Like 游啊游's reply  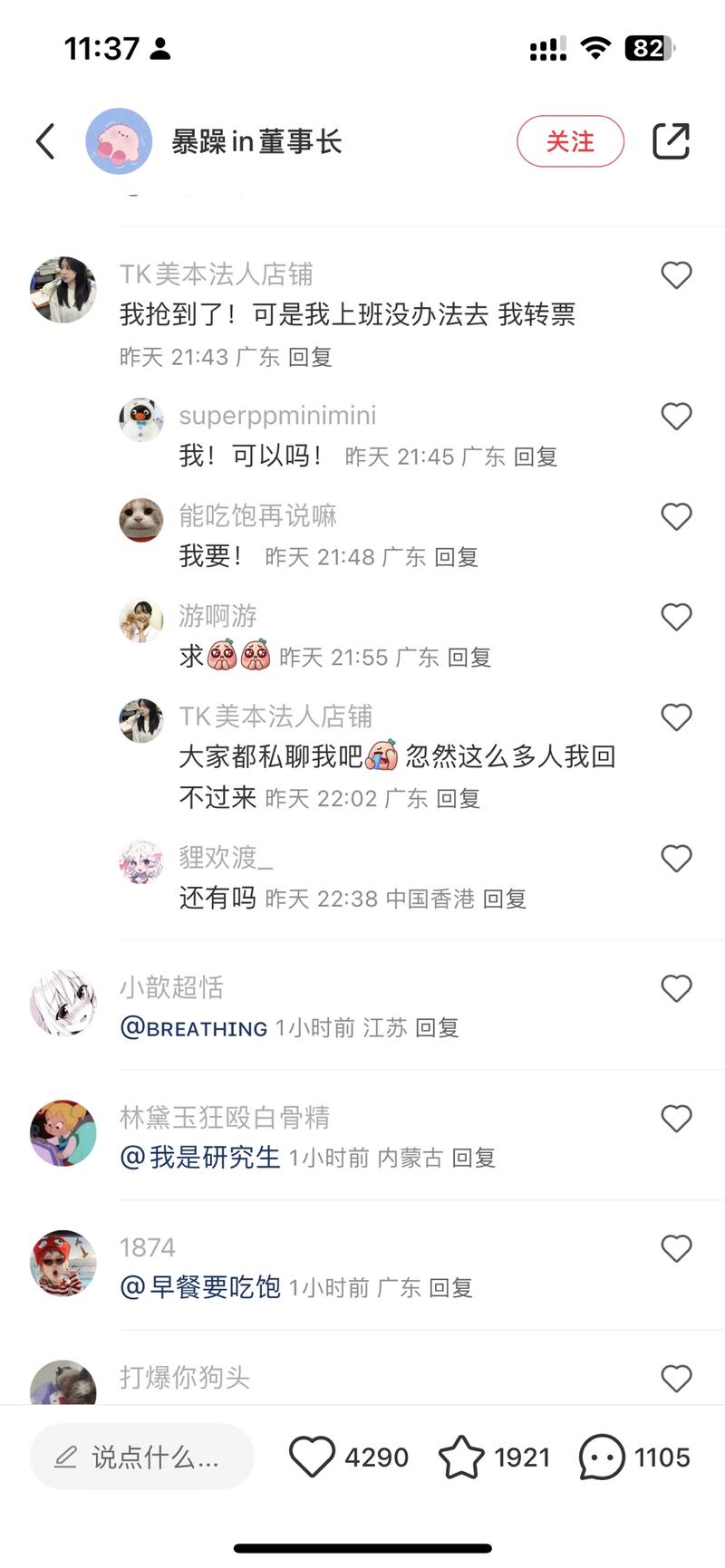676,618
